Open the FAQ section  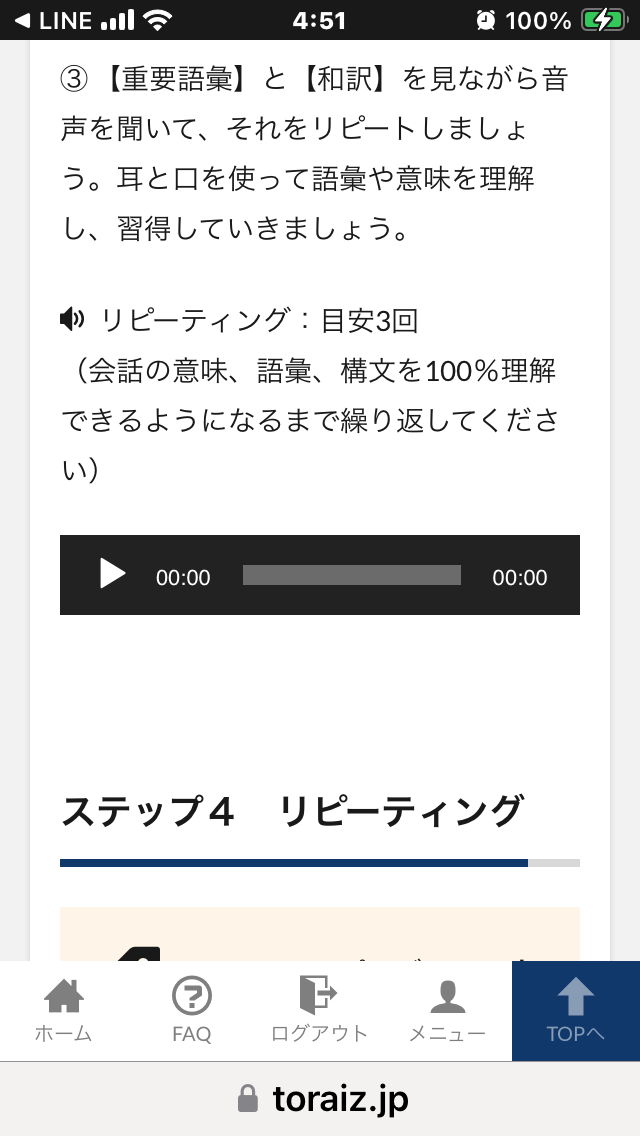(191, 1011)
